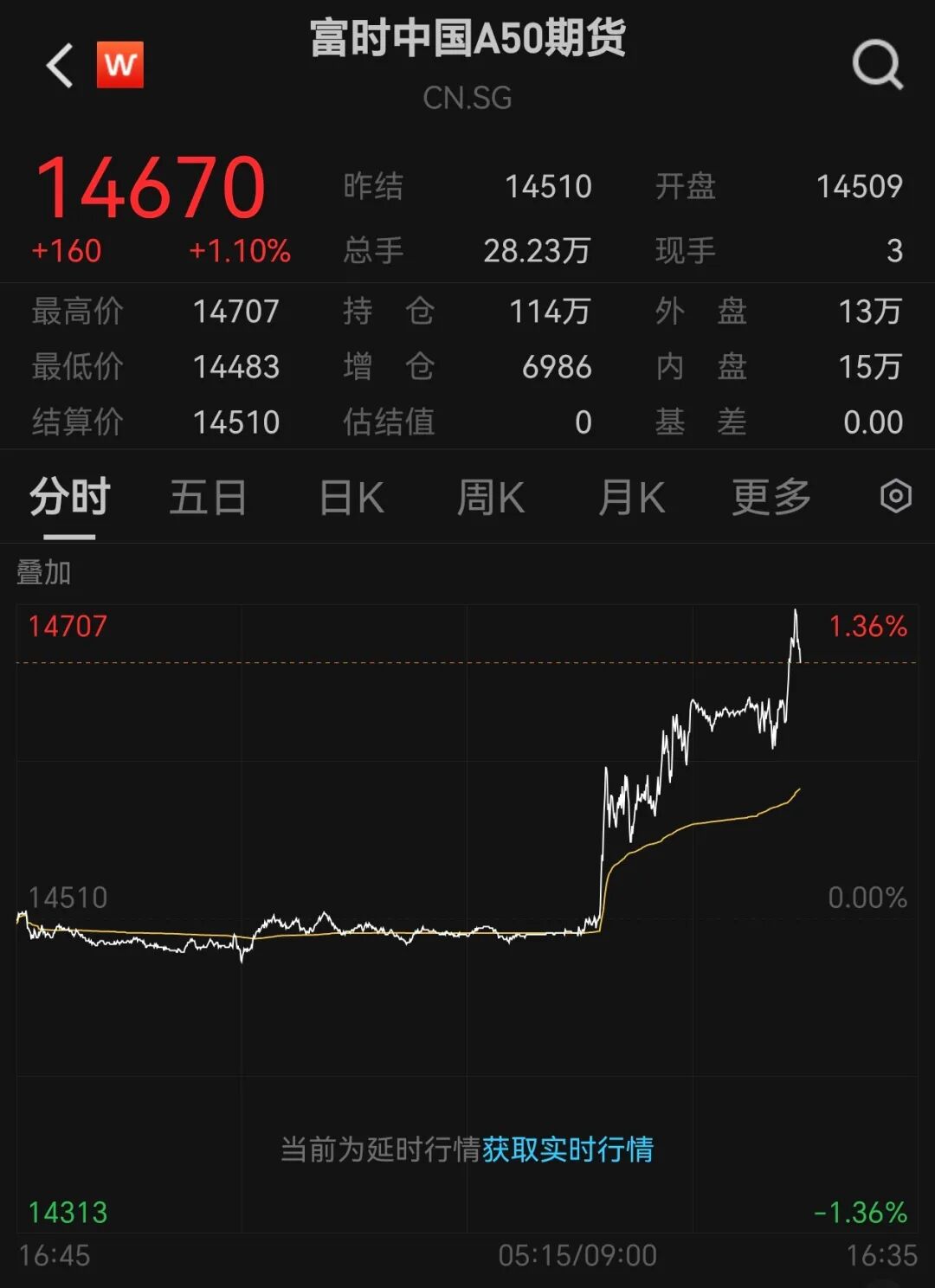This screenshot has width=935, height=1288.
Task: Show the 周K weekly chart
Action: click(490, 498)
